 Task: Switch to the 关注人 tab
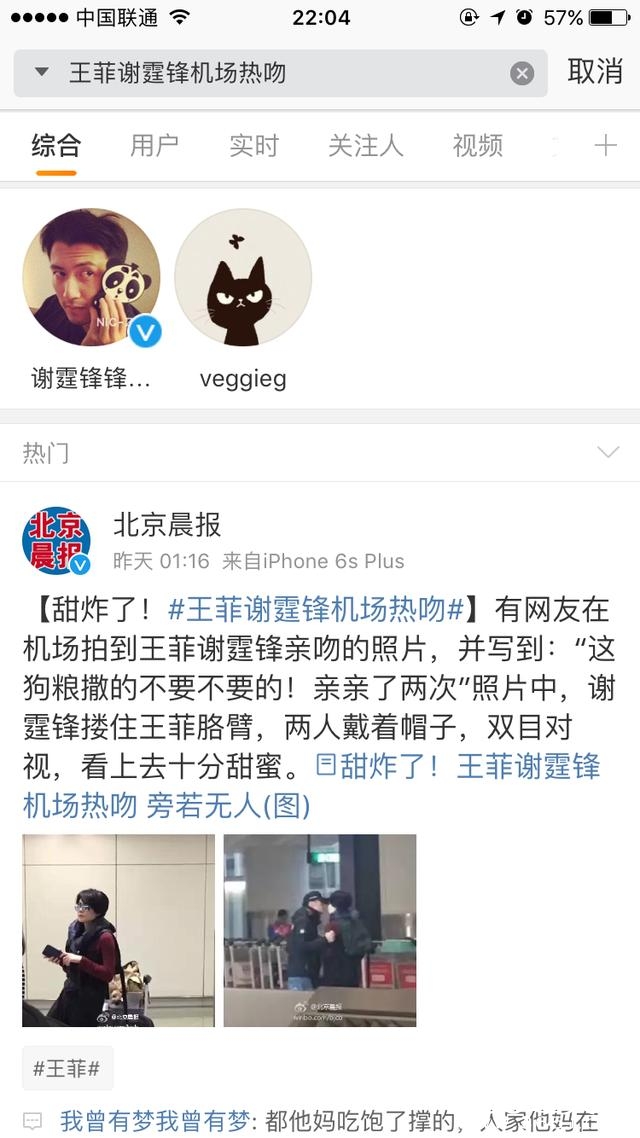pos(365,146)
